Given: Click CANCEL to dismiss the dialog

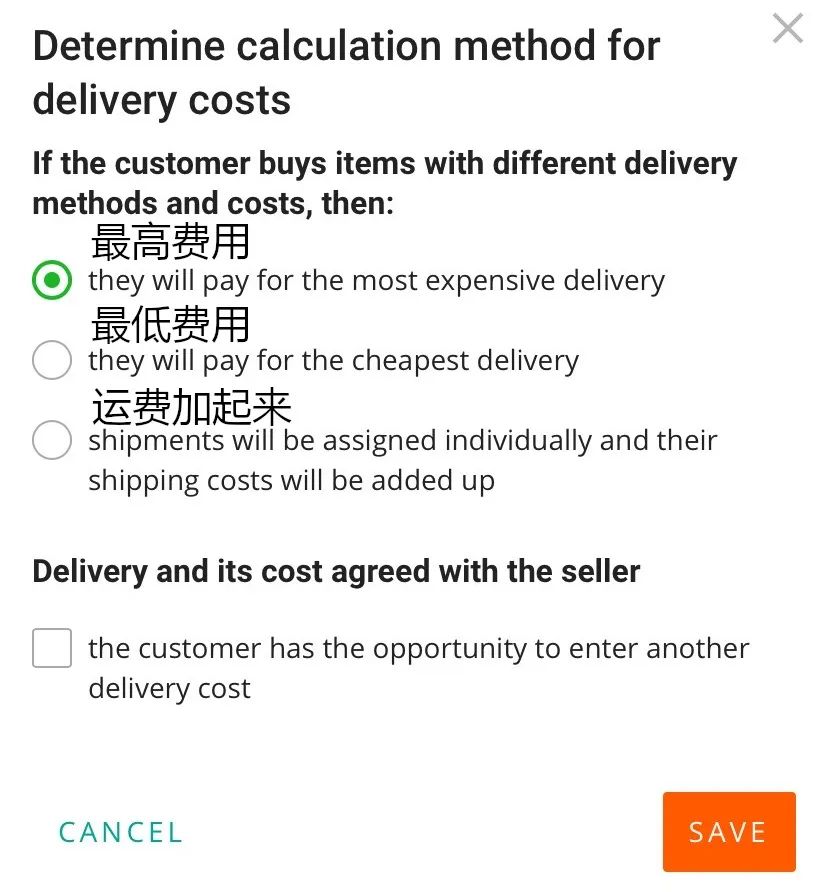Looking at the screenshot, I should (x=120, y=832).
